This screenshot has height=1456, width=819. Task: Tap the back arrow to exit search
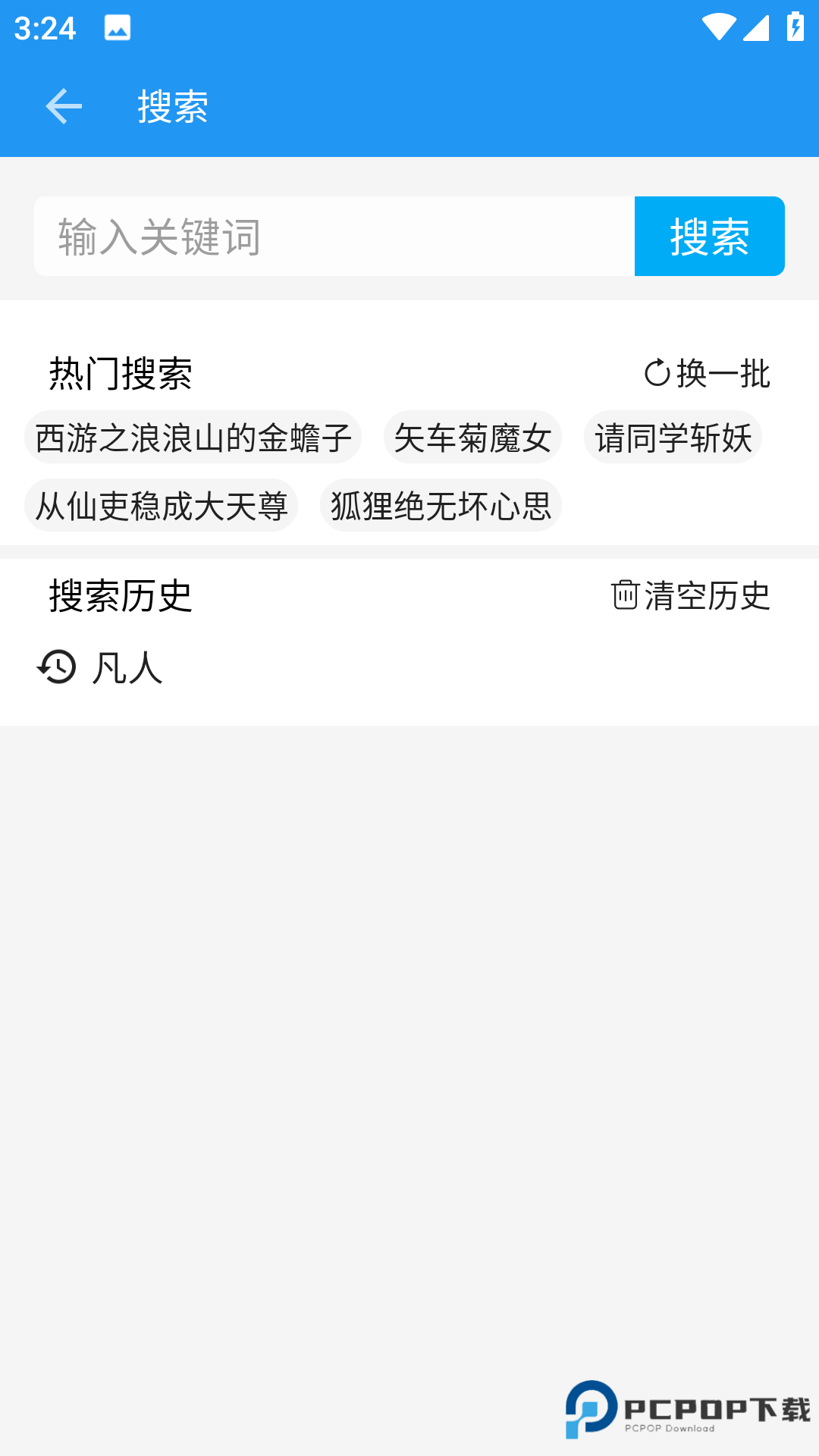[x=63, y=106]
